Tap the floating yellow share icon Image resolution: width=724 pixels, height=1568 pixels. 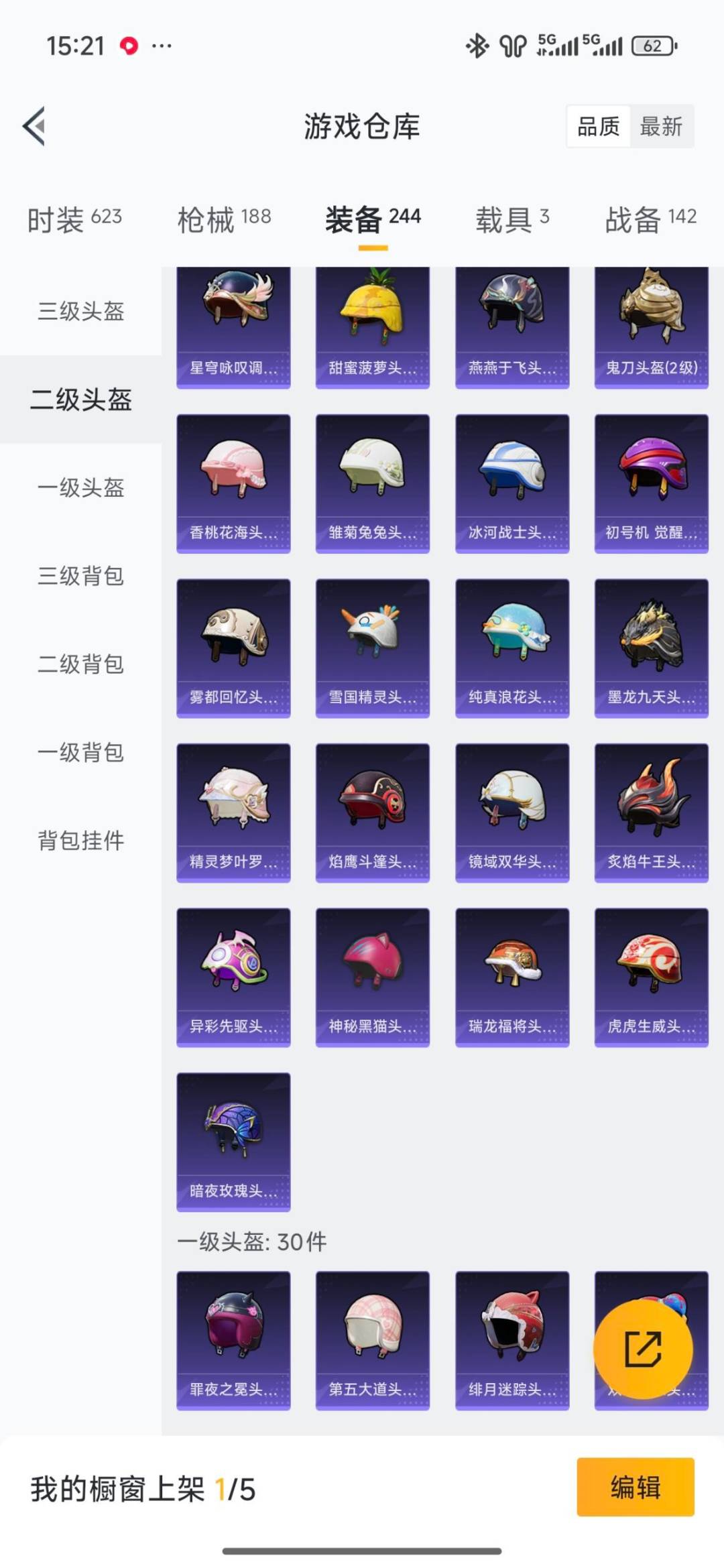(645, 1350)
